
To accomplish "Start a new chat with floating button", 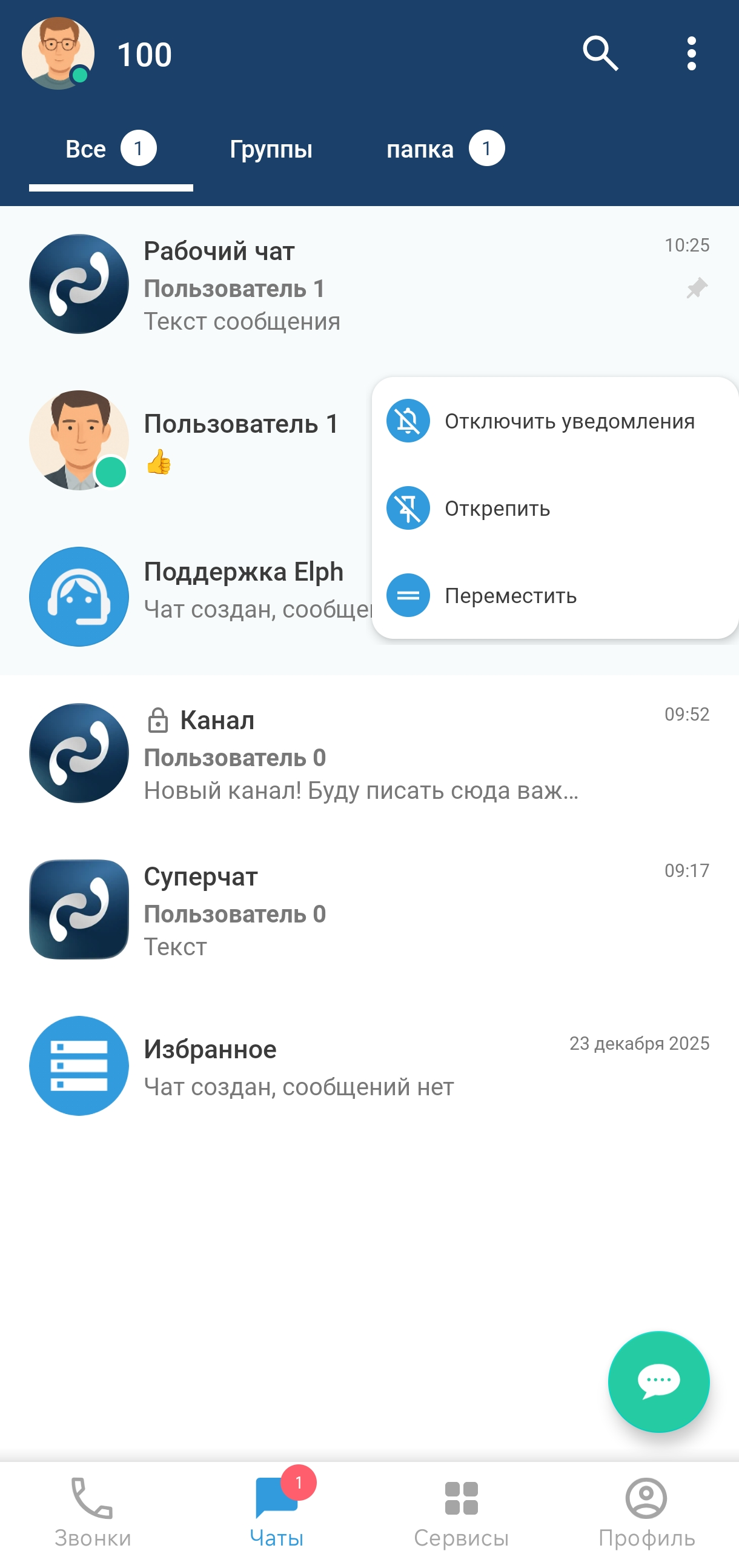I will pos(658,1382).
